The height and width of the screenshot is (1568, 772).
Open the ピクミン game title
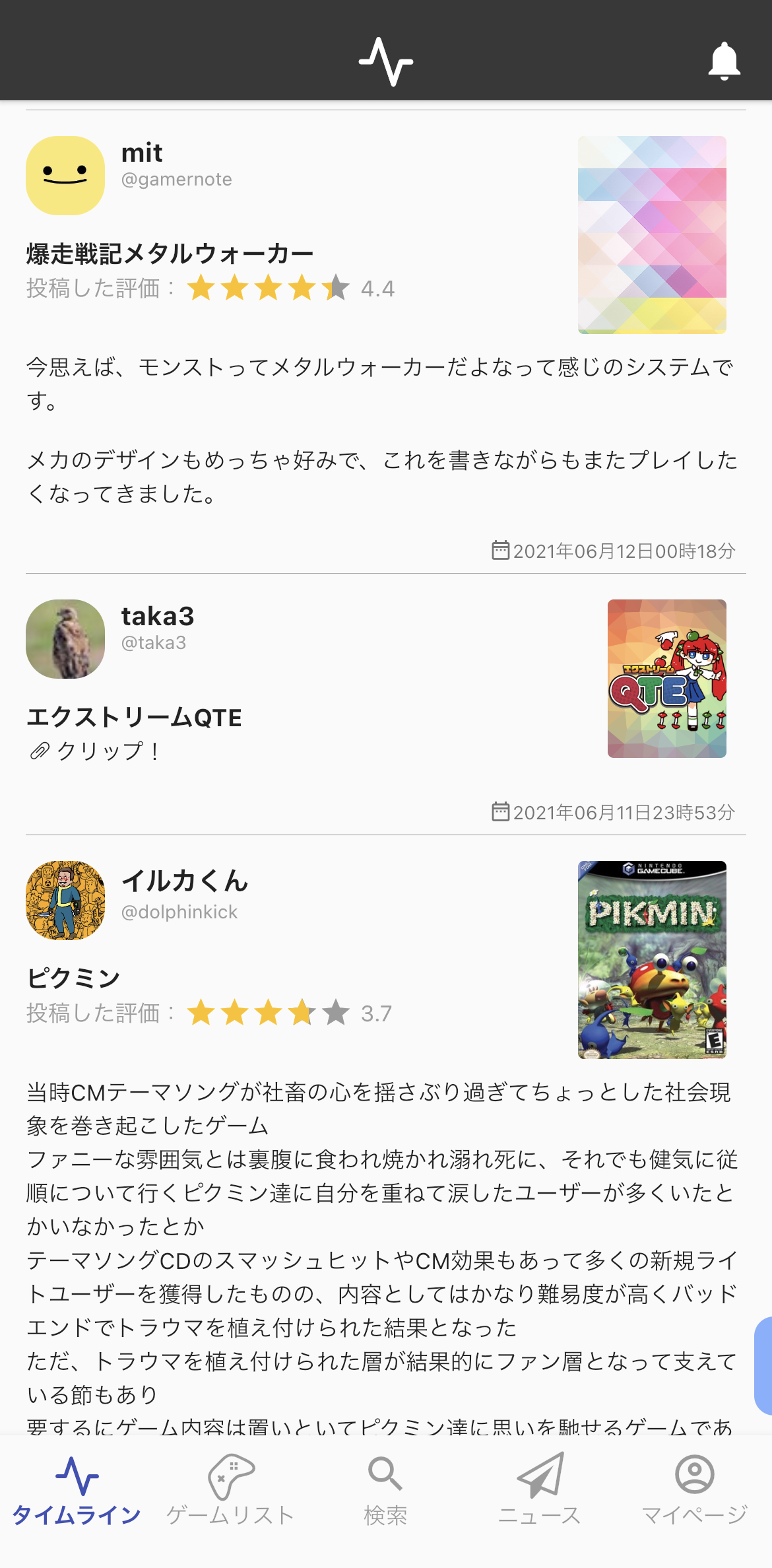point(73,978)
